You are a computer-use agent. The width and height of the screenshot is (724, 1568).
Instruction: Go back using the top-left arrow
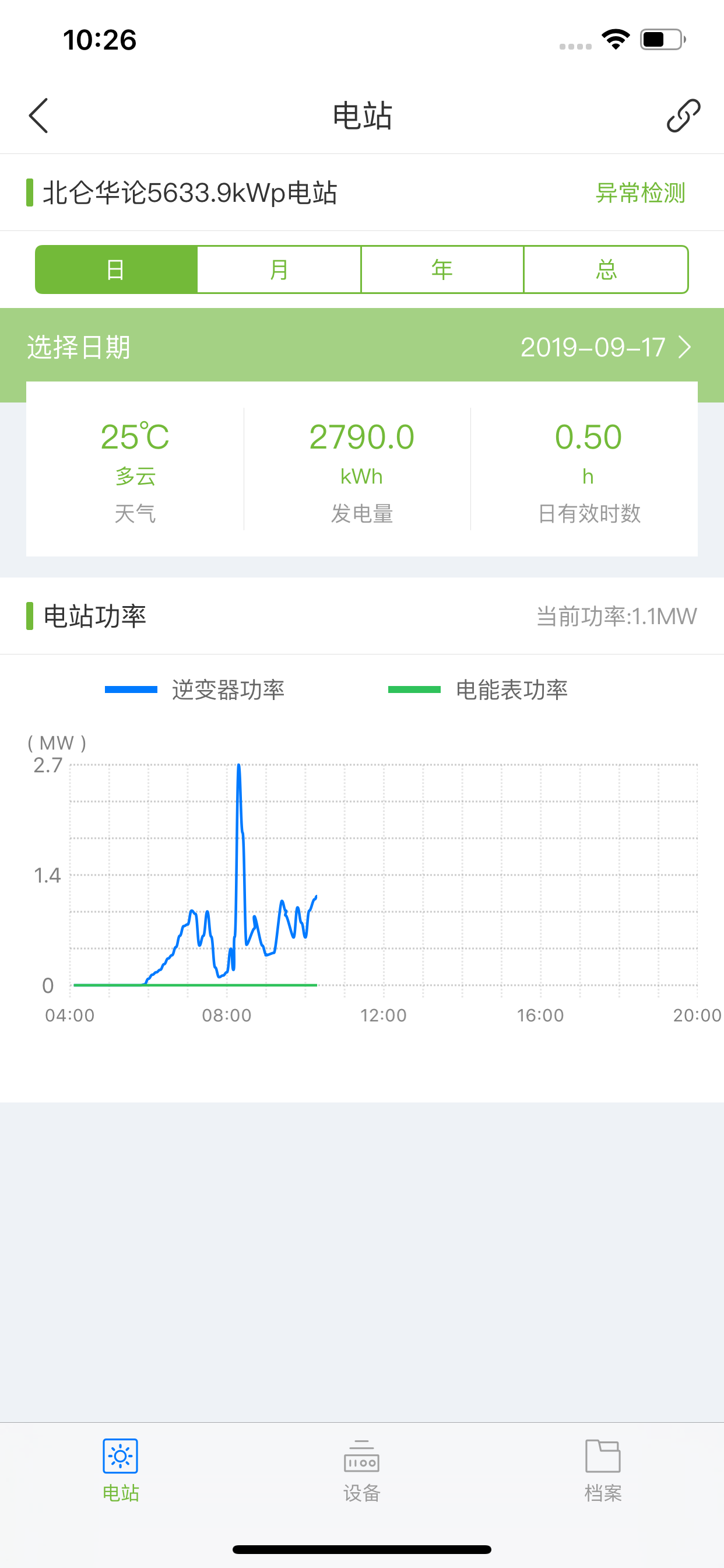tap(38, 116)
